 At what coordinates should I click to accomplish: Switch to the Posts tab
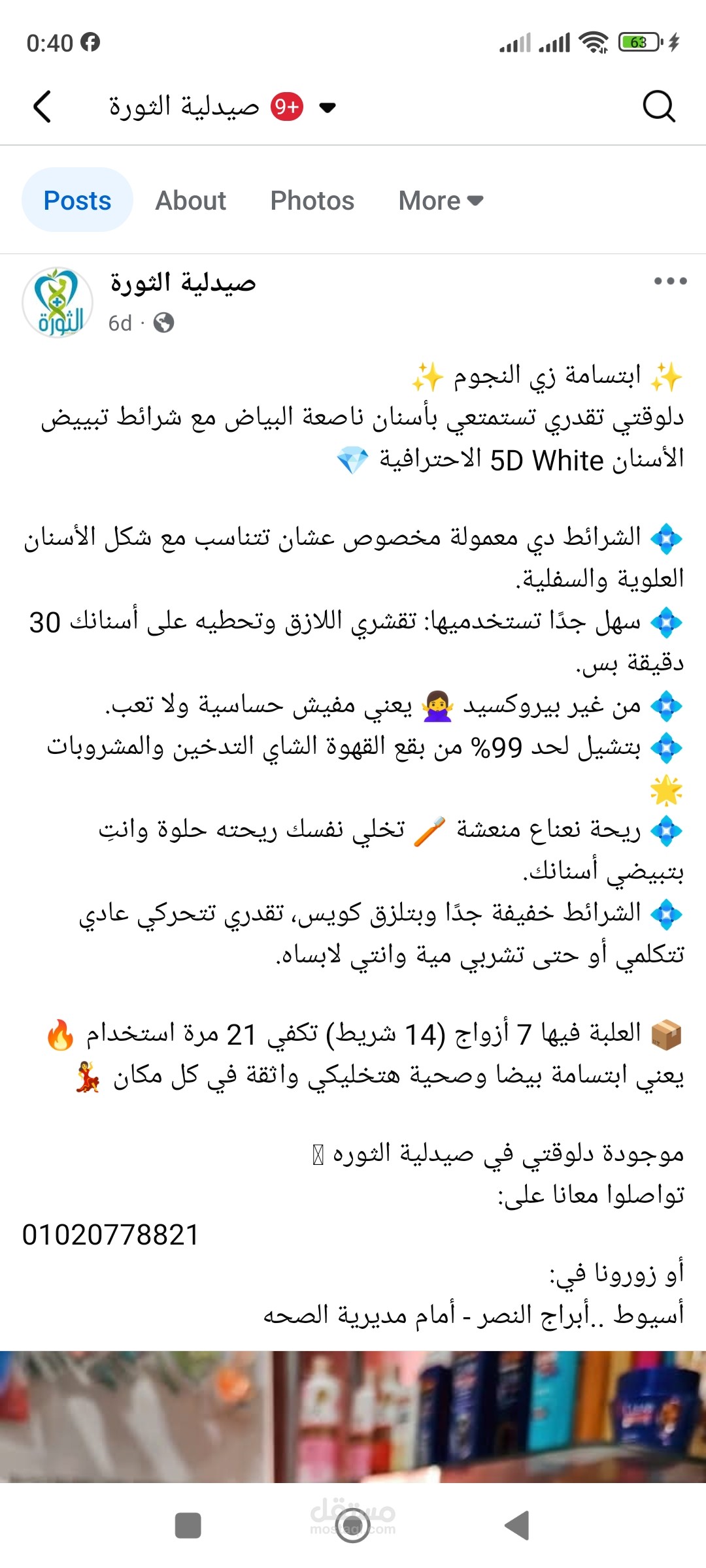(x=77, y=201)
